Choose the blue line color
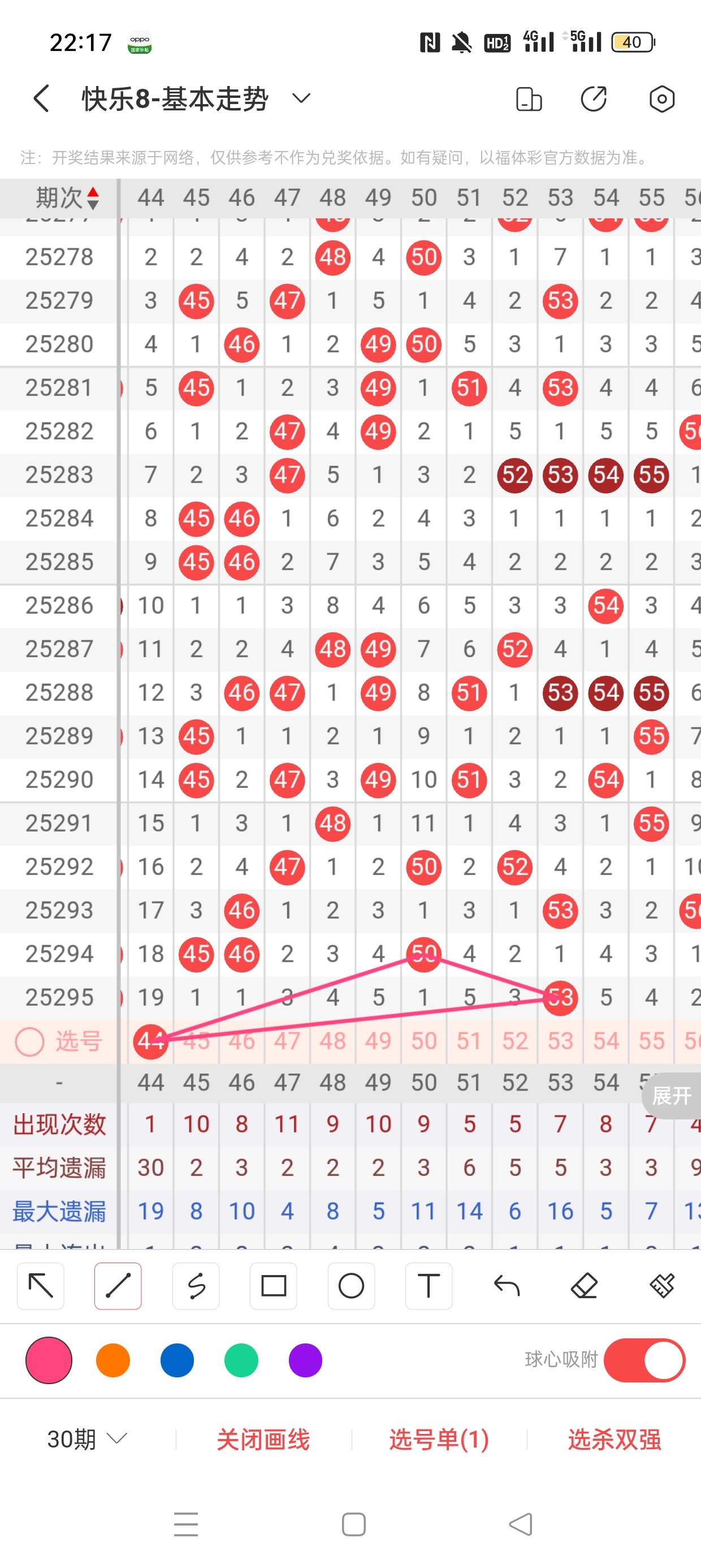 click(x=177, y=1360)
